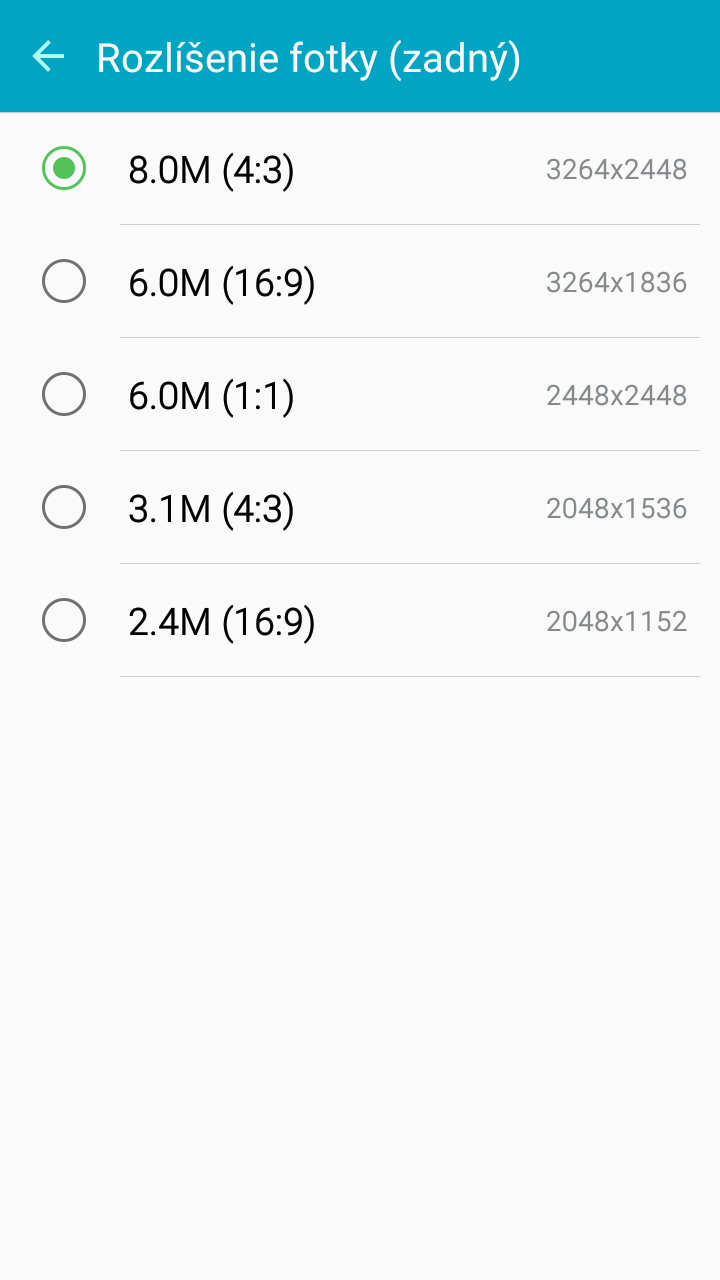Go back using the arrow icon

point(48,57)
